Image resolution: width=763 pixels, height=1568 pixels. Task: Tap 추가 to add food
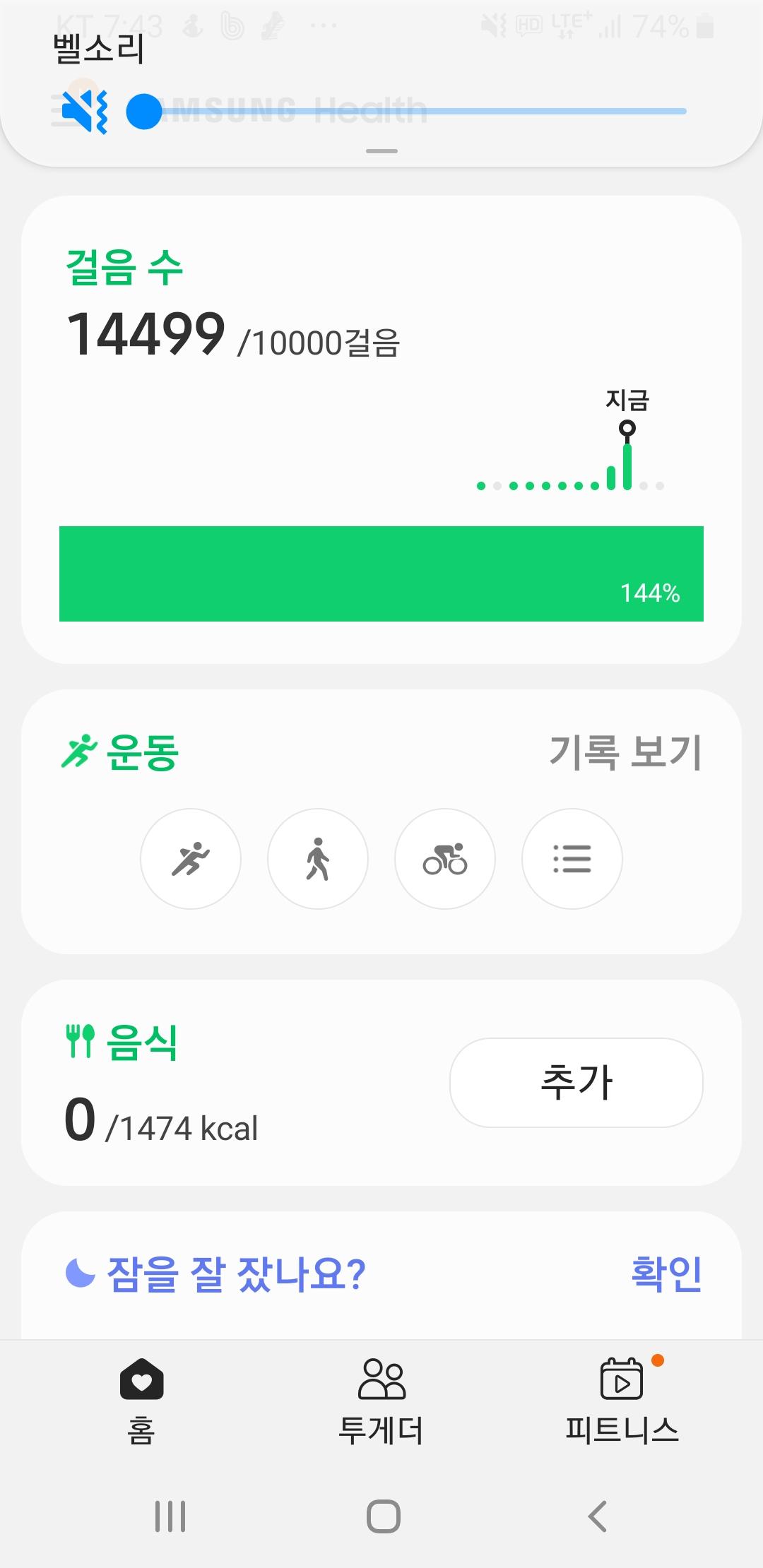point(576,1082)
